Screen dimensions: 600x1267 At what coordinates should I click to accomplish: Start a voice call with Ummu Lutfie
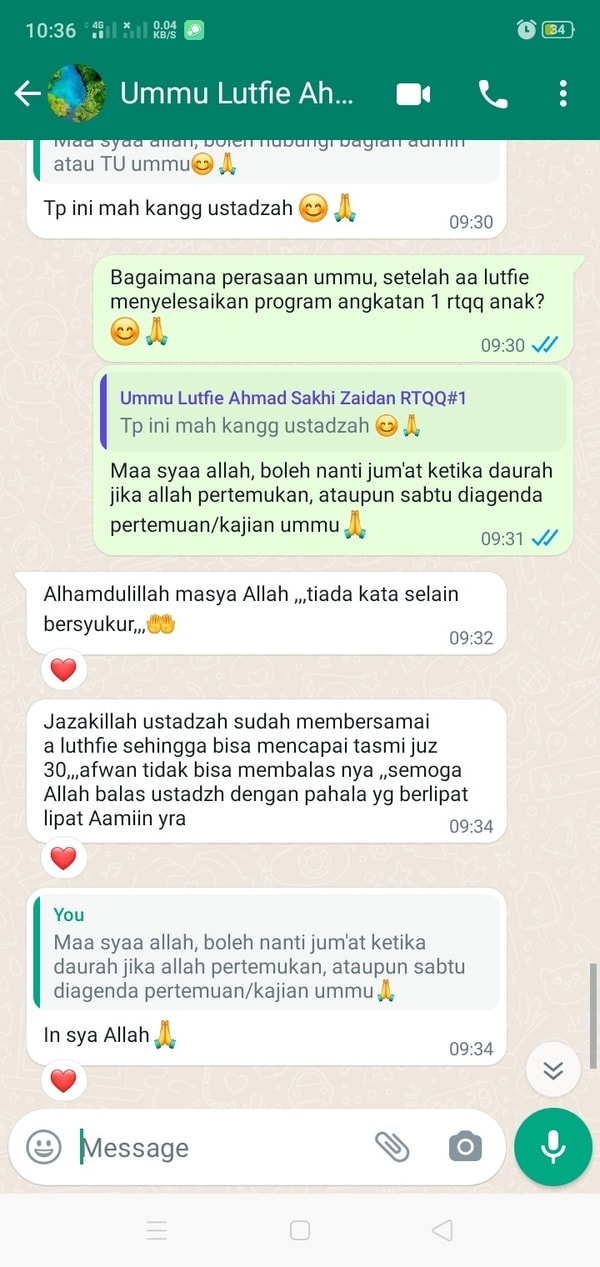(x=493, y=94)
